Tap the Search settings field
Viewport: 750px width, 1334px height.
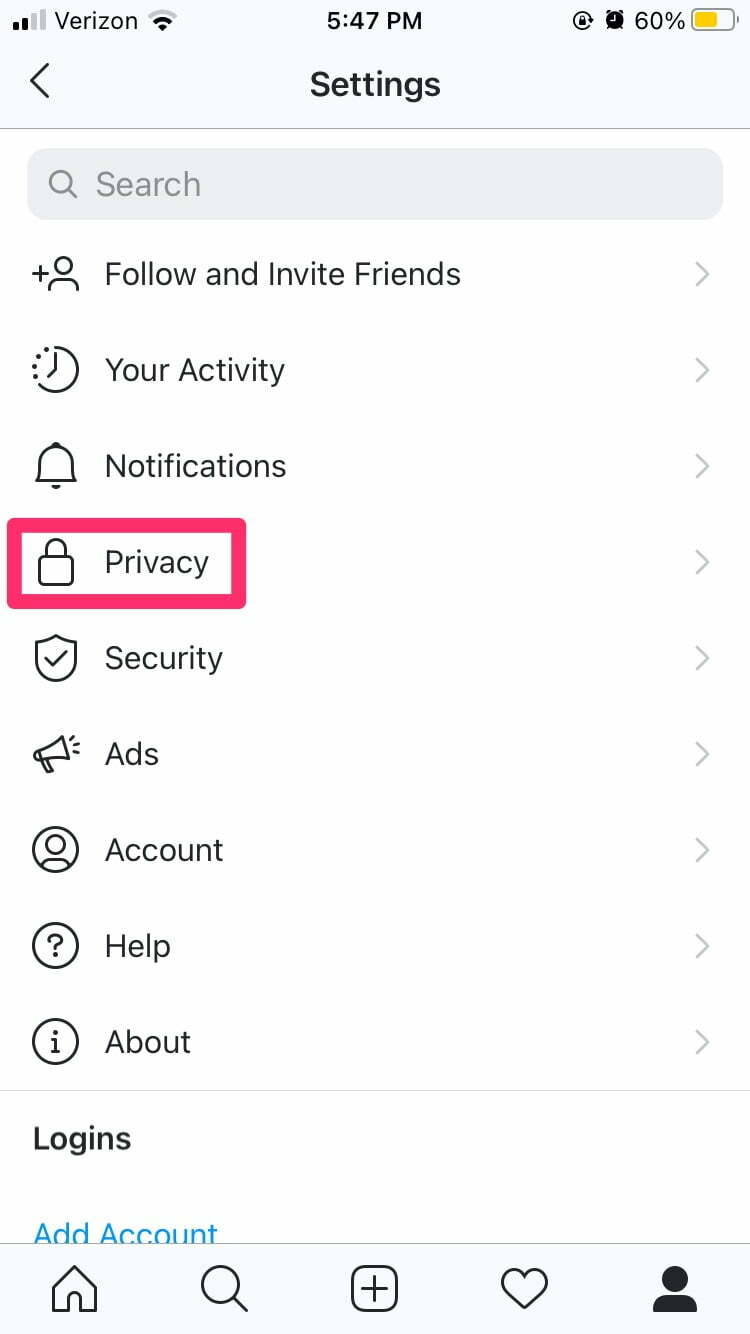(x=375, y=184)
